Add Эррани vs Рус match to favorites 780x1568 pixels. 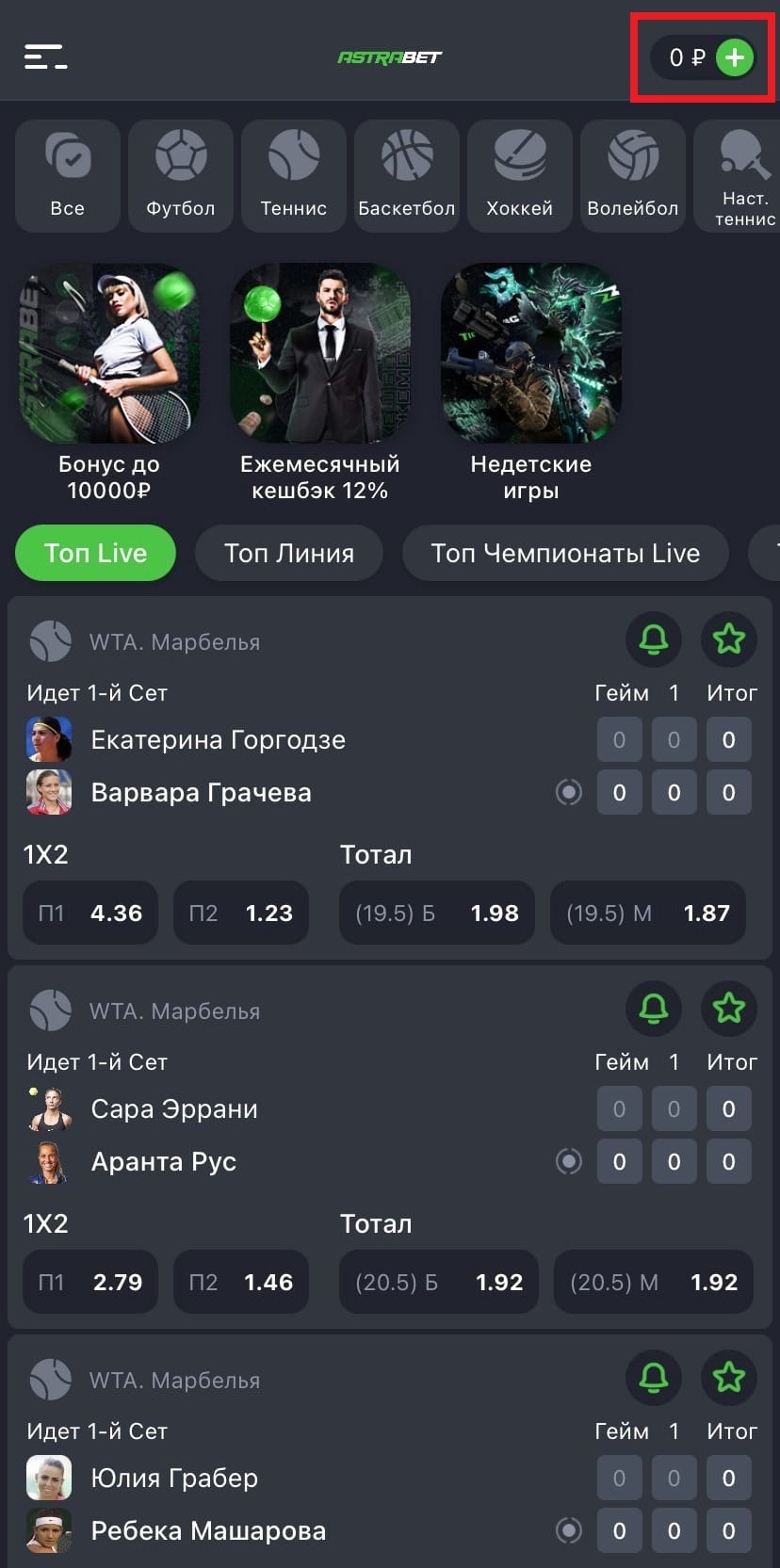(729, 1009)
